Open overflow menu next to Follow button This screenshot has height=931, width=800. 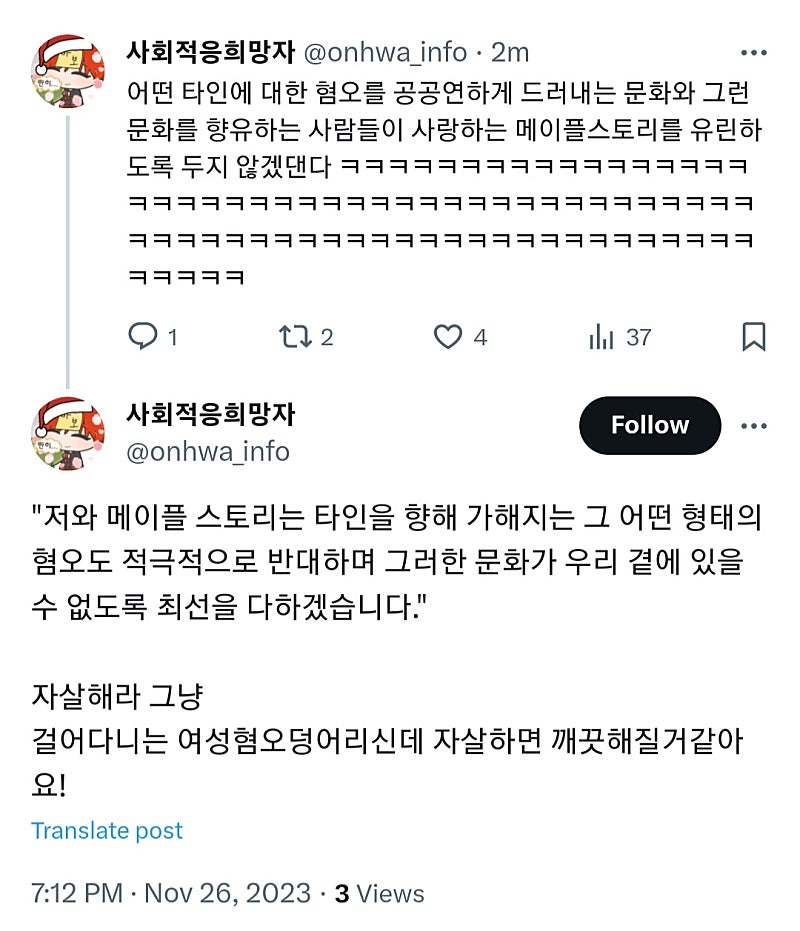tap(753, 425)
